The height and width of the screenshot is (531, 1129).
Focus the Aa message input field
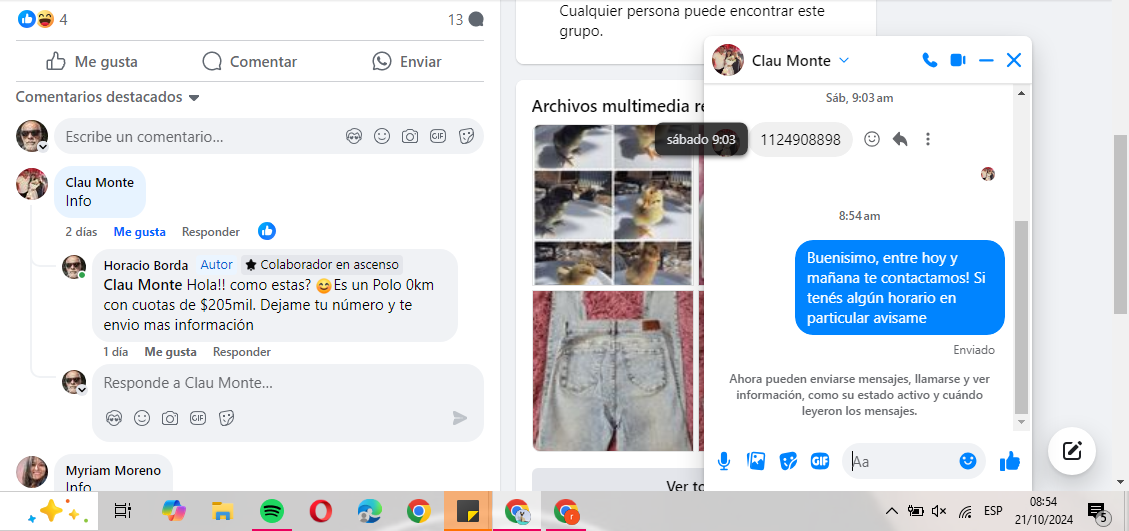(900, 461)
